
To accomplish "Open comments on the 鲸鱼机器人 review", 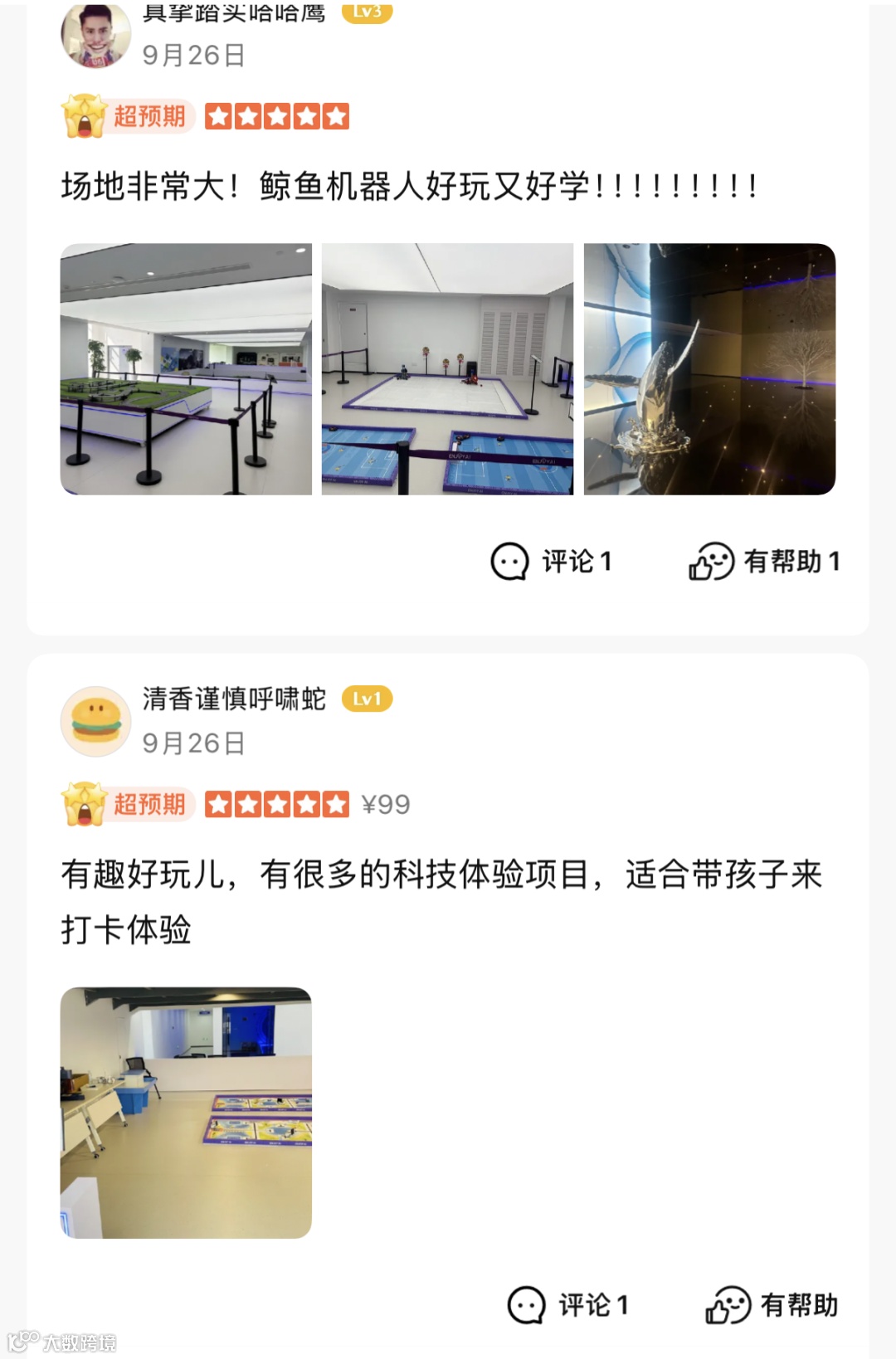I will coord(552,562).
